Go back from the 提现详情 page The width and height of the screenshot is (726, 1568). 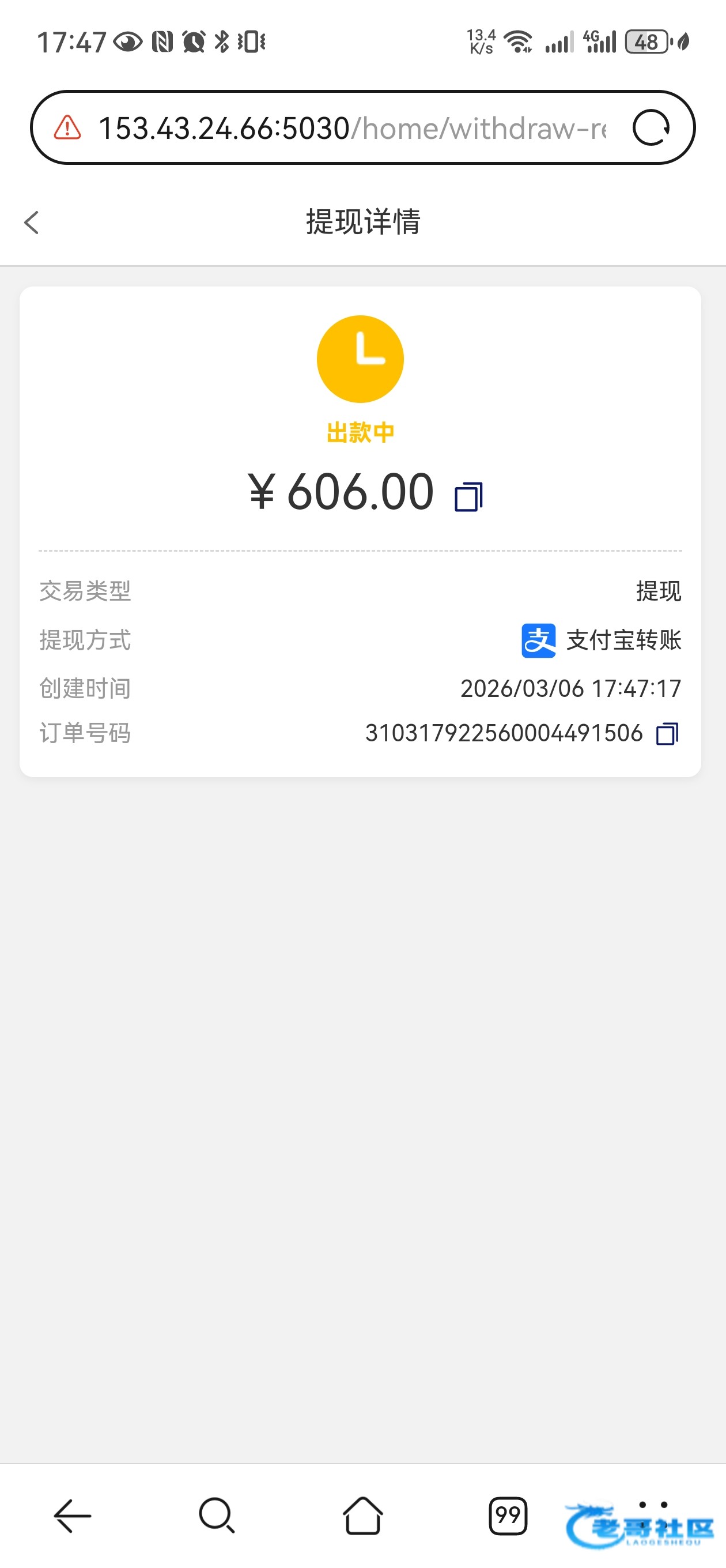[32, 222]
